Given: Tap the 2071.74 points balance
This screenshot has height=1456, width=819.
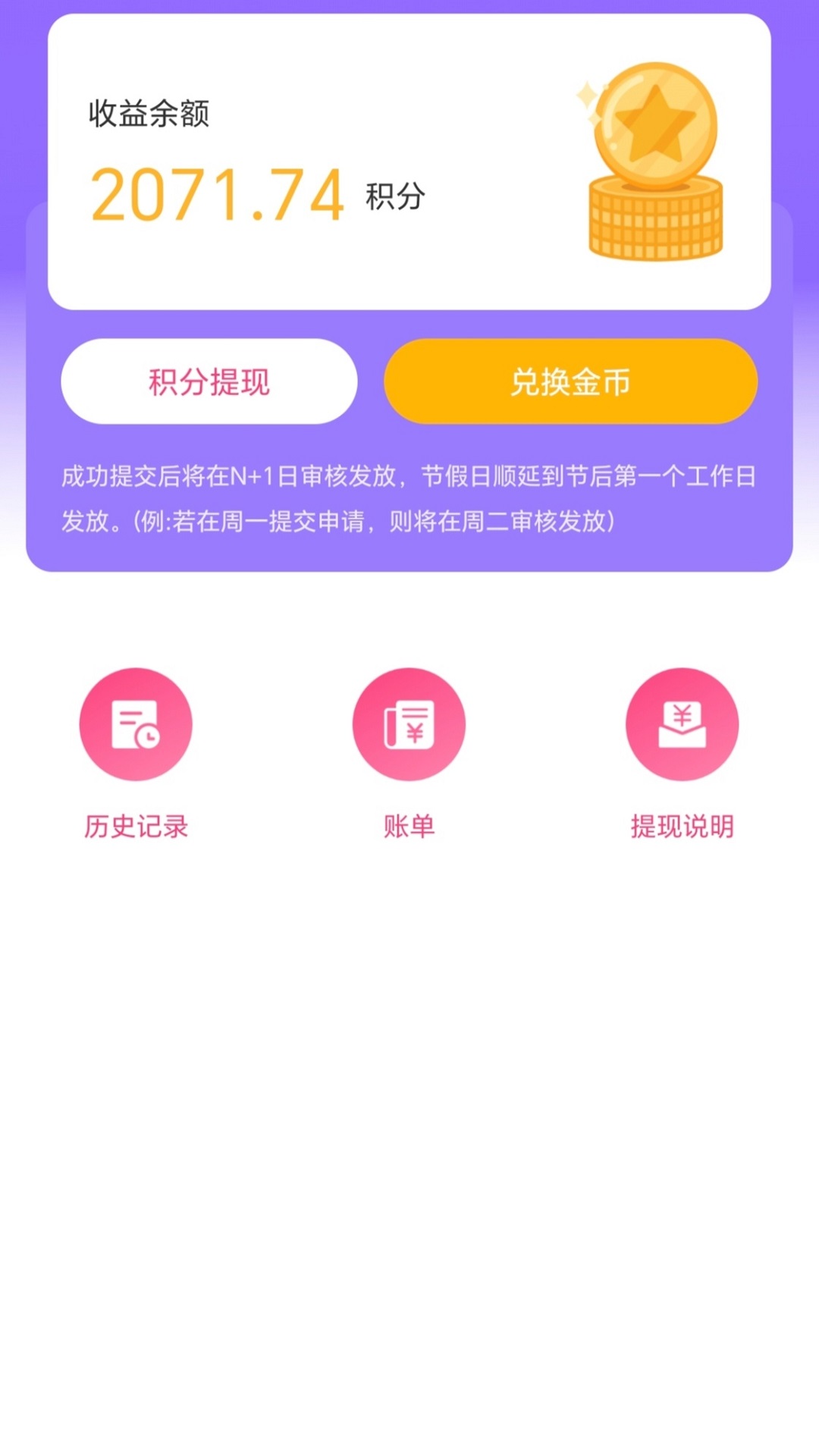Looking at the screenshot, I should tap(215, 192).
